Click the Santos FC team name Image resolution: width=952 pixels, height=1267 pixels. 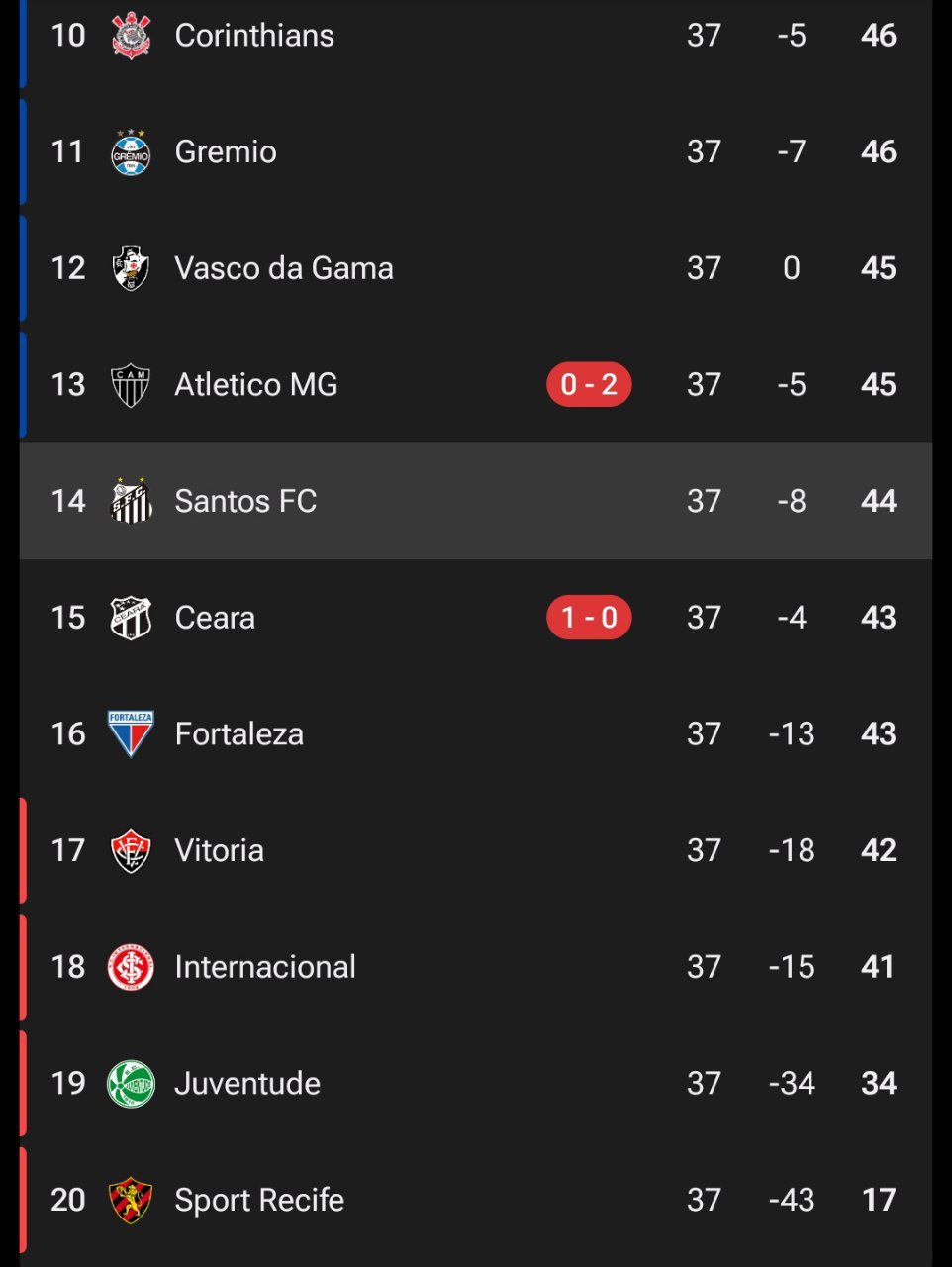[244, 501]
